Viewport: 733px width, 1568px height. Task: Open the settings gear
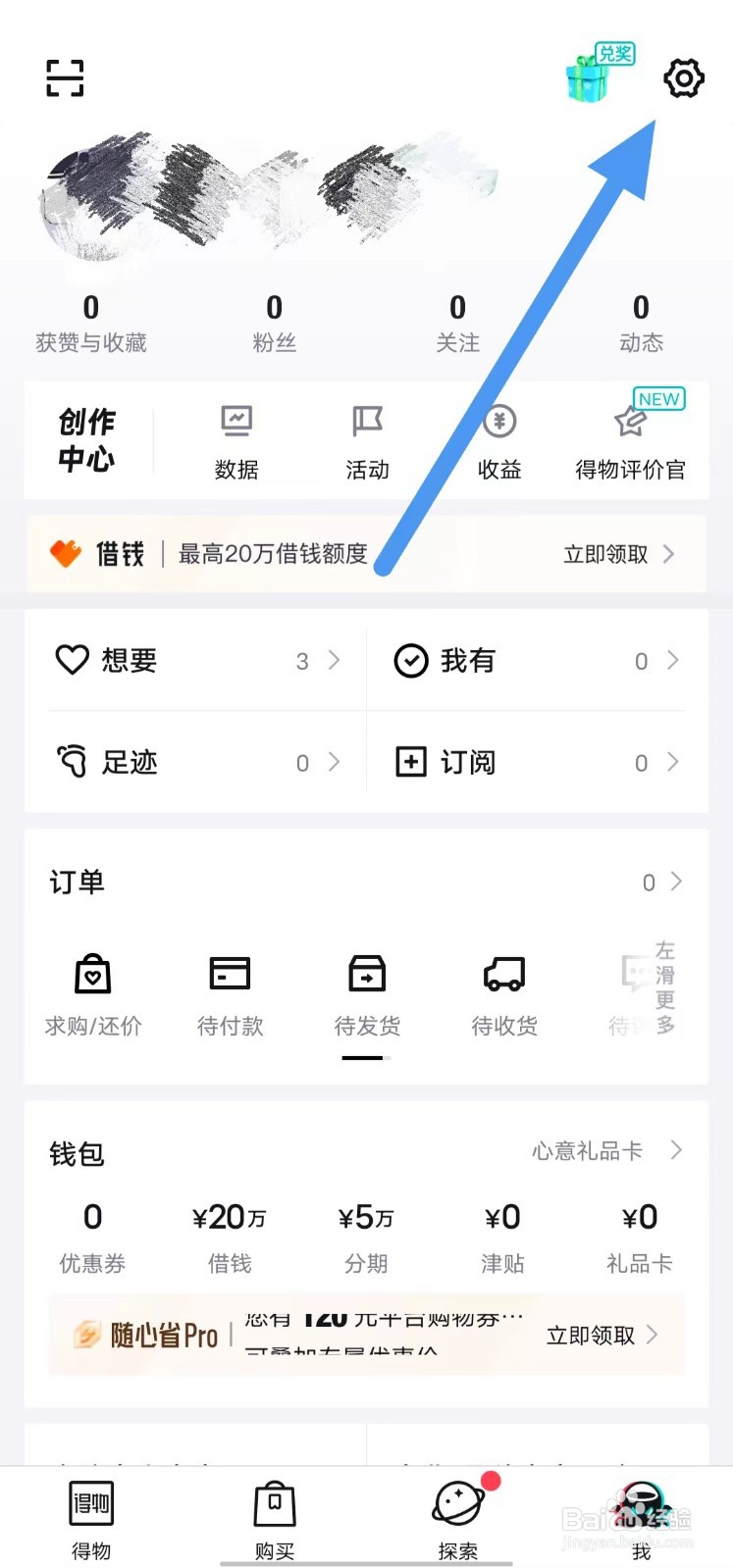(x=683, y=78)
